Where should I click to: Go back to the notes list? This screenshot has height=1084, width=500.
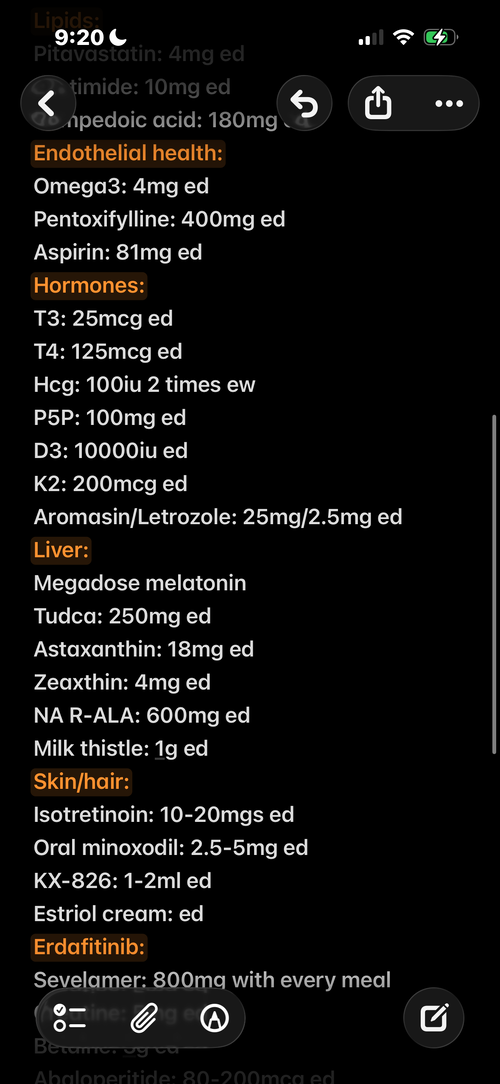tap(48, 104)
